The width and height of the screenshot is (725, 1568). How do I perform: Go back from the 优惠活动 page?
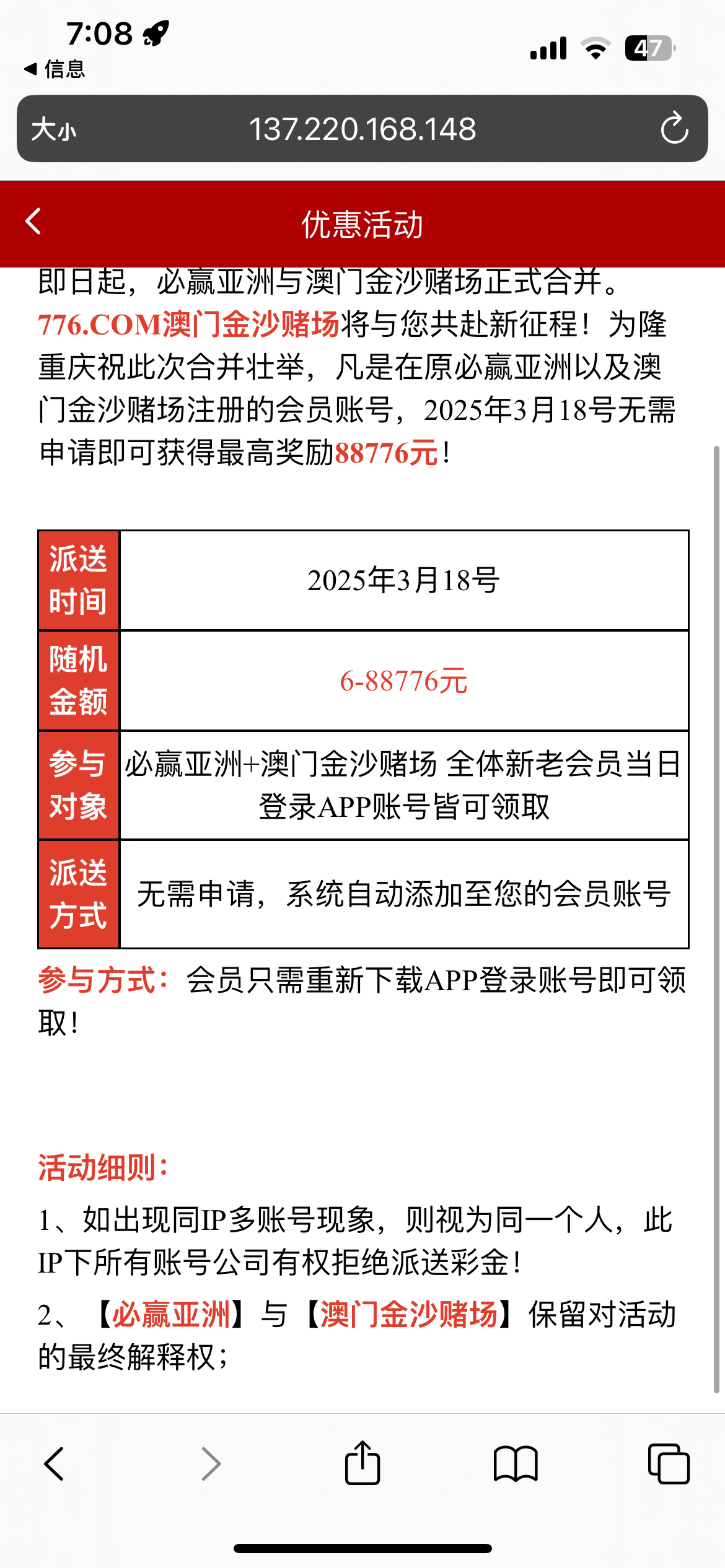33,221
